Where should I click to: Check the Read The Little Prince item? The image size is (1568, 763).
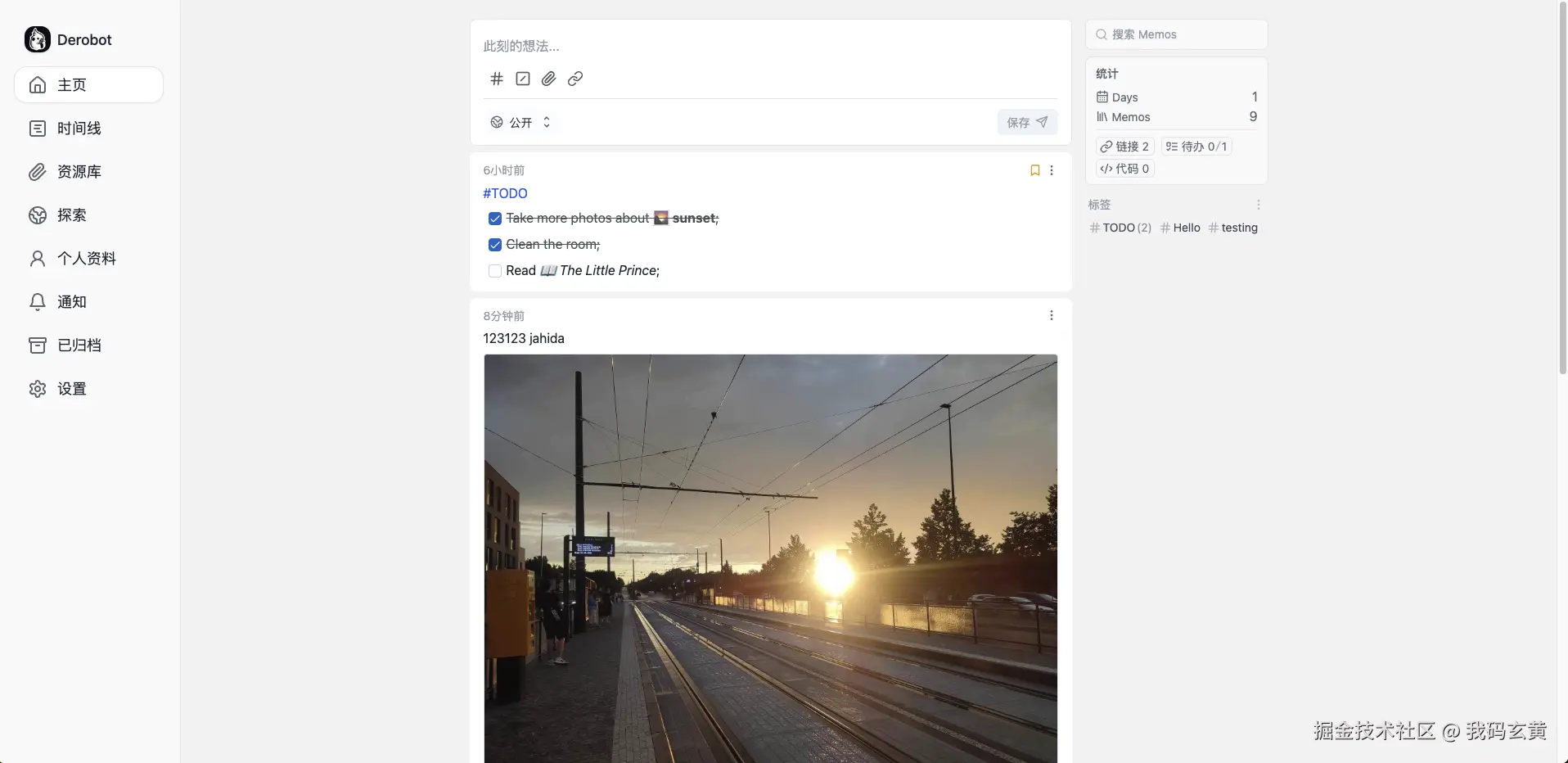point(495,271)
